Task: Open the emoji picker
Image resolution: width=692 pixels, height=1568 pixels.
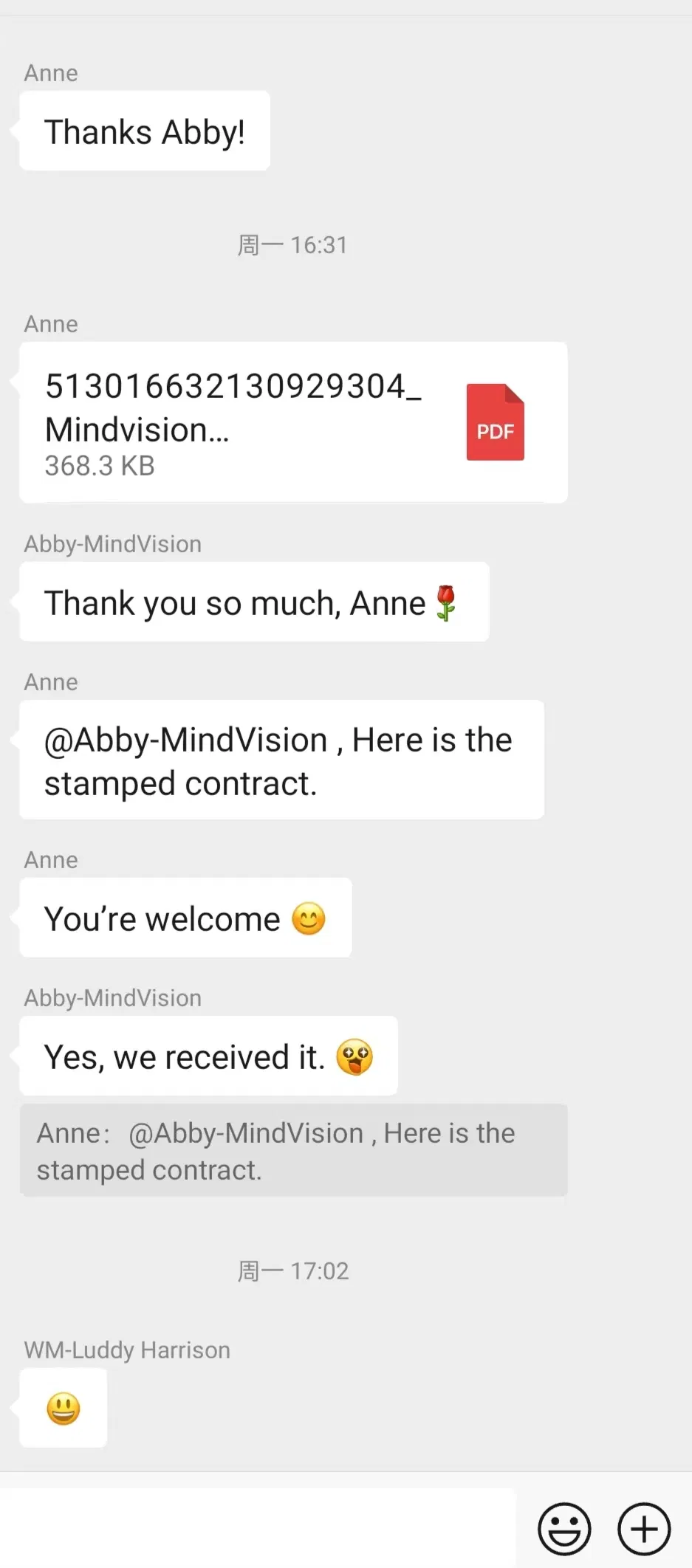Action: point(564,1528)
